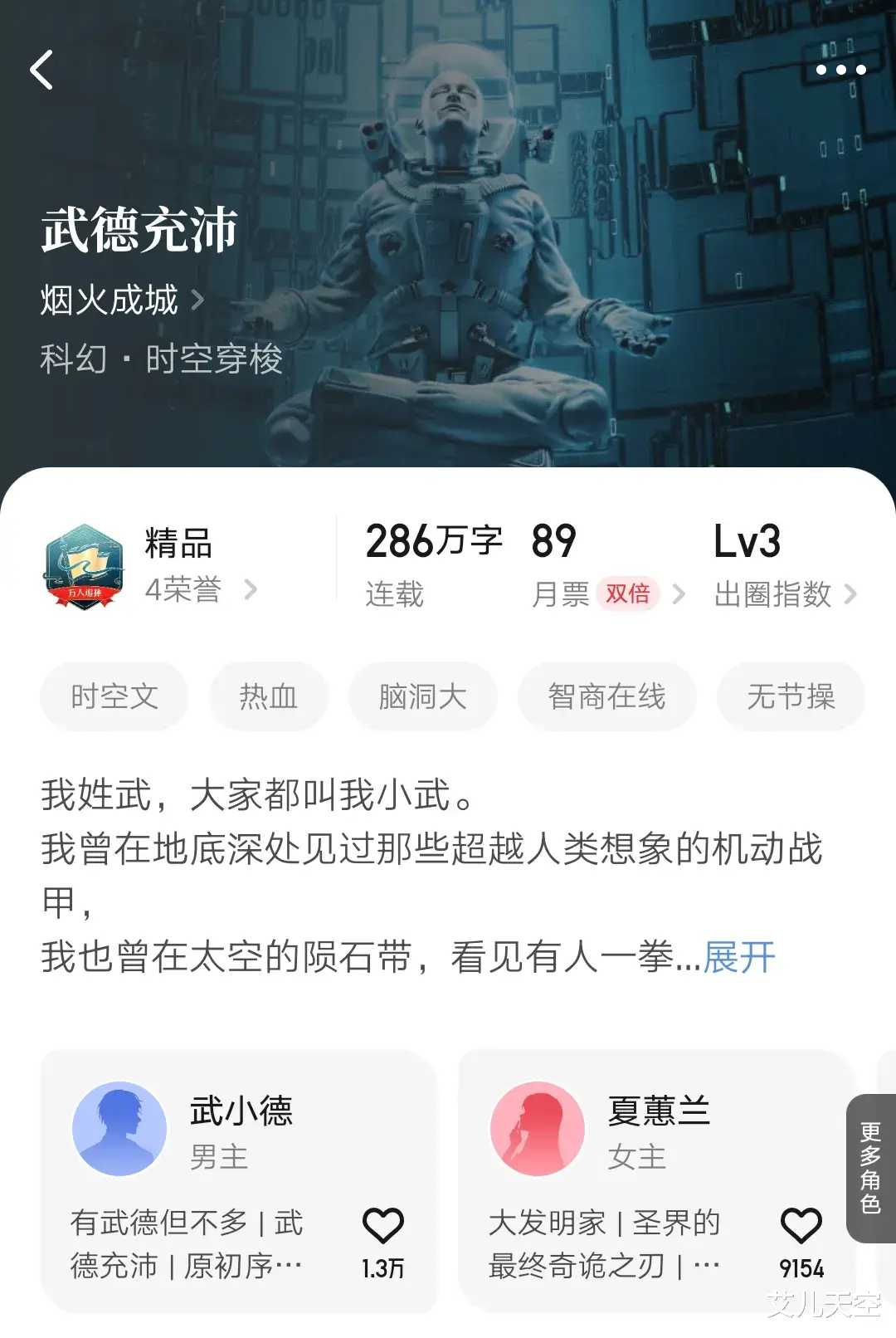Like the character 夏蕙兰
Image resolution: width=896 pixels, height=1338 pixels.
click(801, 1227)
